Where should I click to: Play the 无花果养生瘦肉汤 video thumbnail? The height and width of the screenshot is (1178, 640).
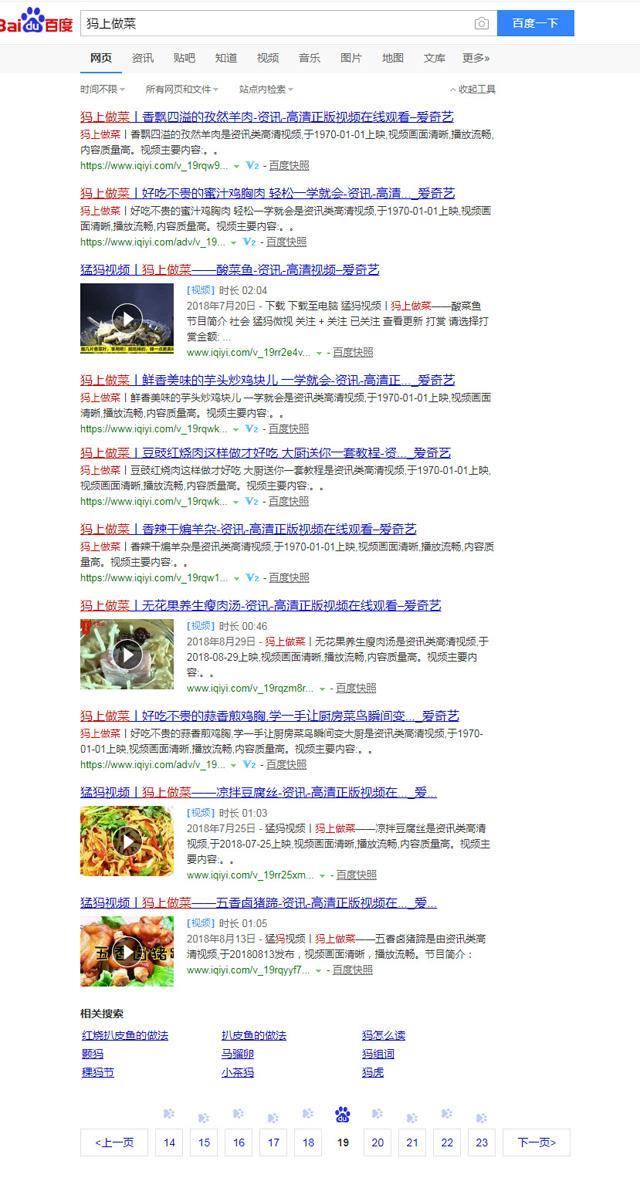pos(127,654)
